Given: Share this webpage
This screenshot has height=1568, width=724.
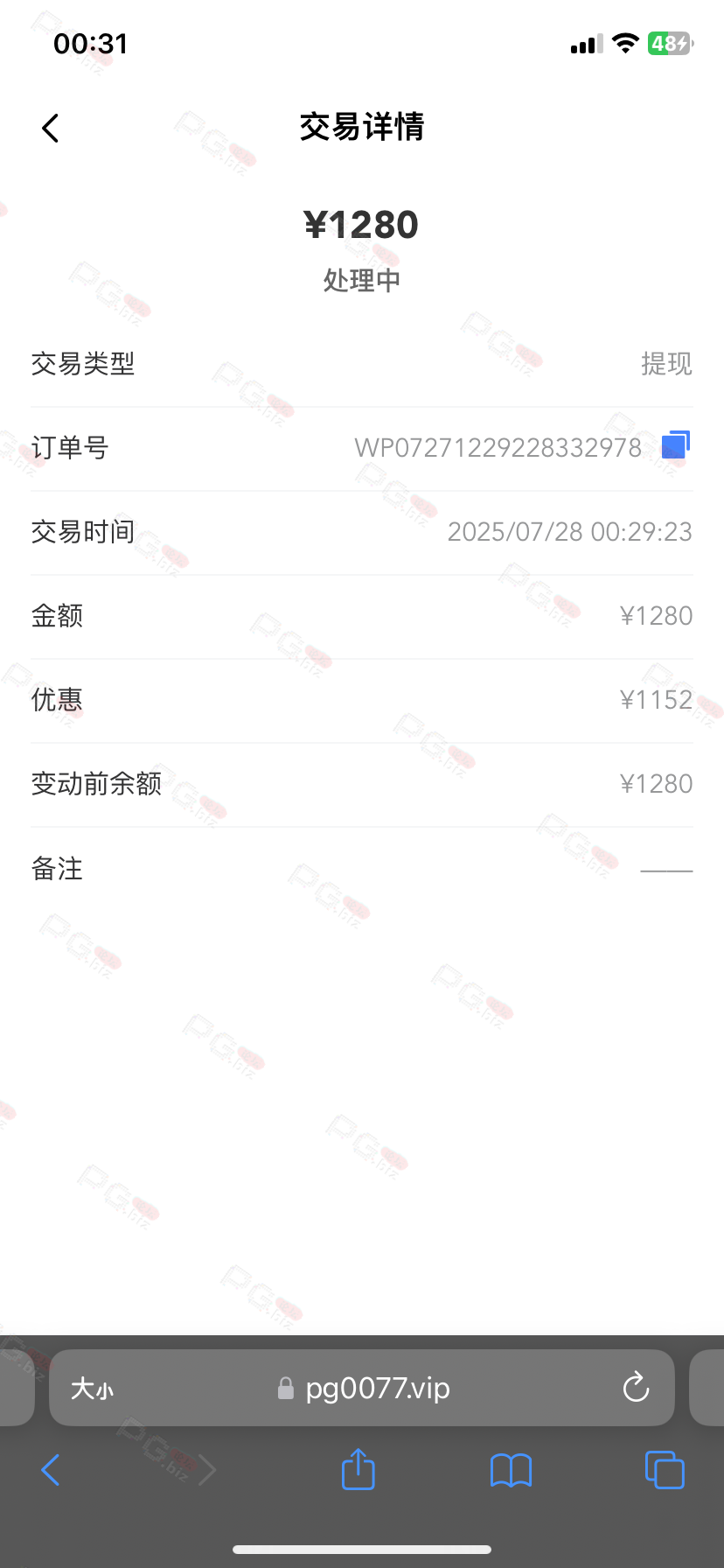Looking at the screenshot, I should [x=358, y=1469].
